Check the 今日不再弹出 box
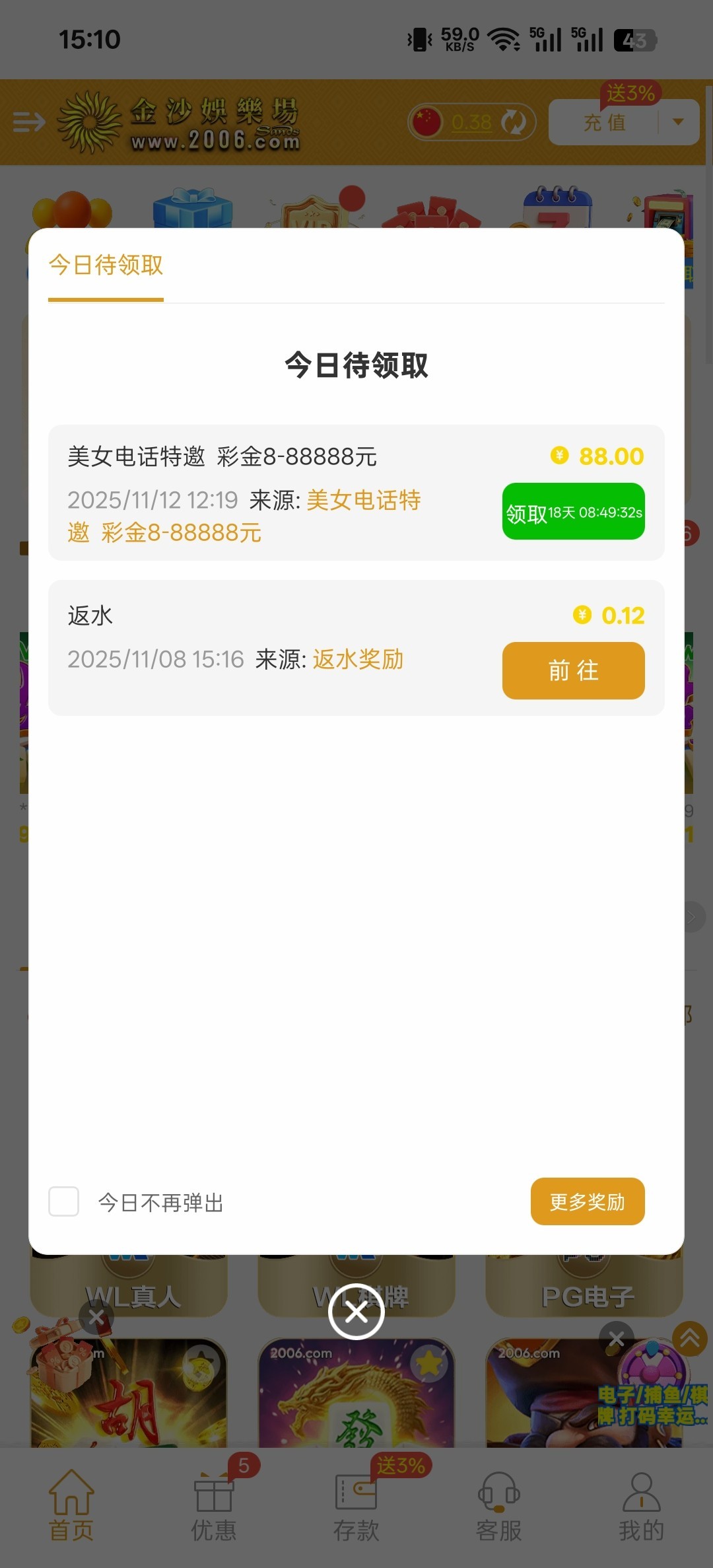713x1568 pixels. pyautogui.click(x=64, y=1201)
